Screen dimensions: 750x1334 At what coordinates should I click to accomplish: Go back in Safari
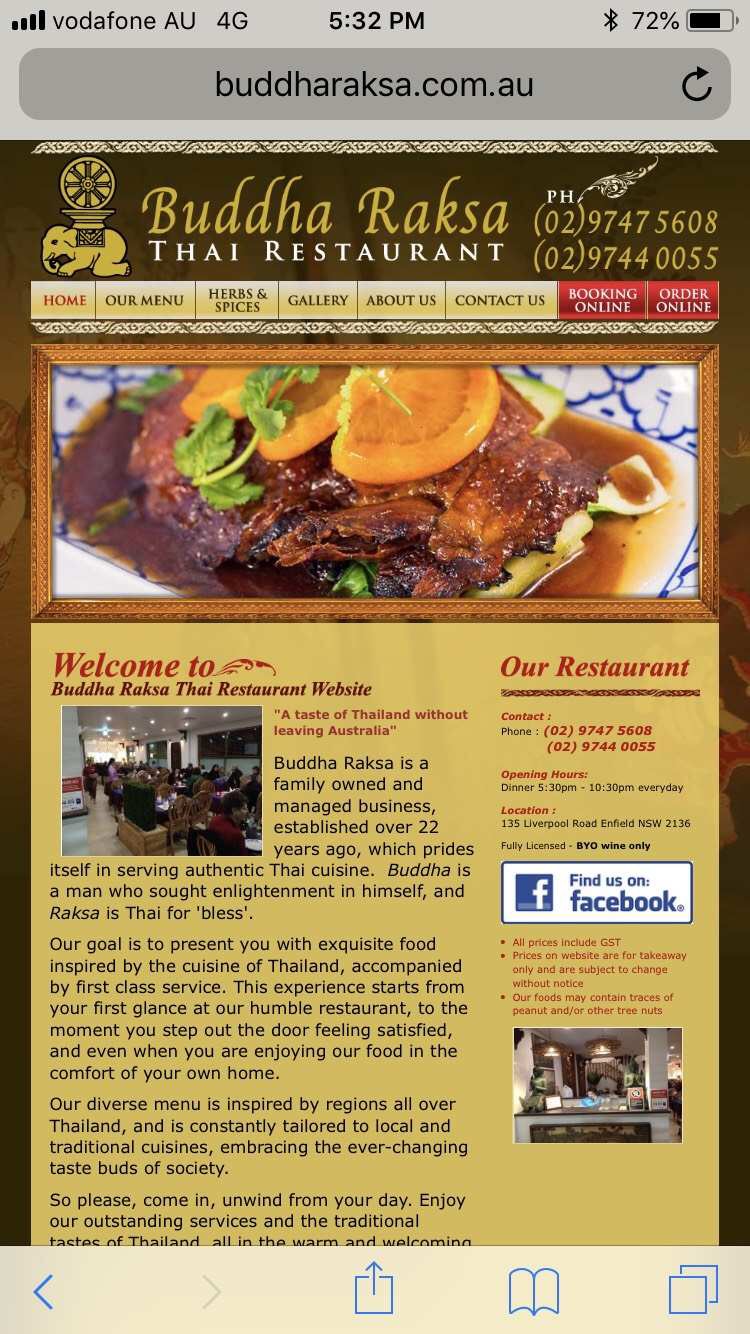point(43,1291)
